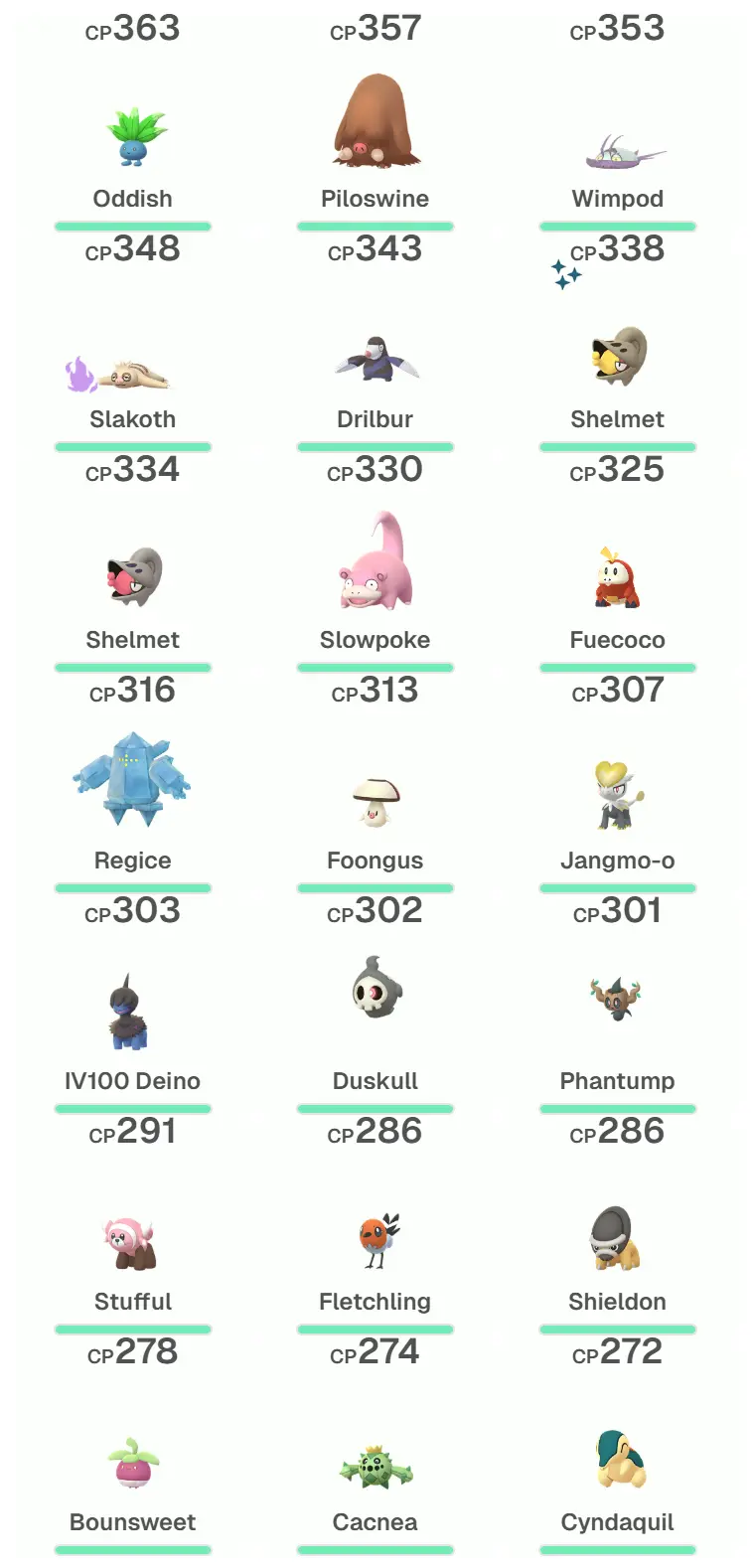Open the Shelmet with CP334
Screen dimensions: 751x1568
point(133,578)
